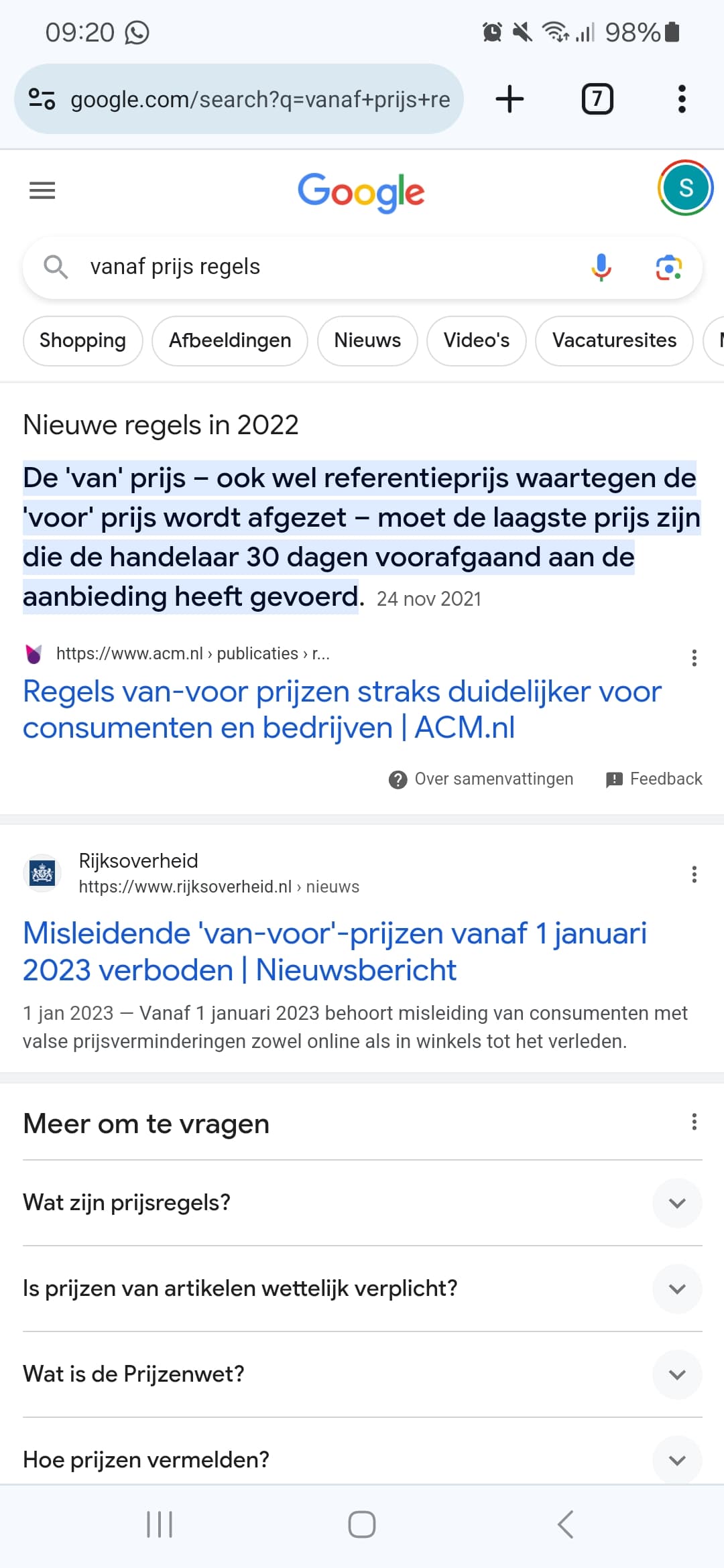Screen dimensions: 724x1568
Task: Expand question Wat zijn prijsregels?
Action: click(363, 1203)
